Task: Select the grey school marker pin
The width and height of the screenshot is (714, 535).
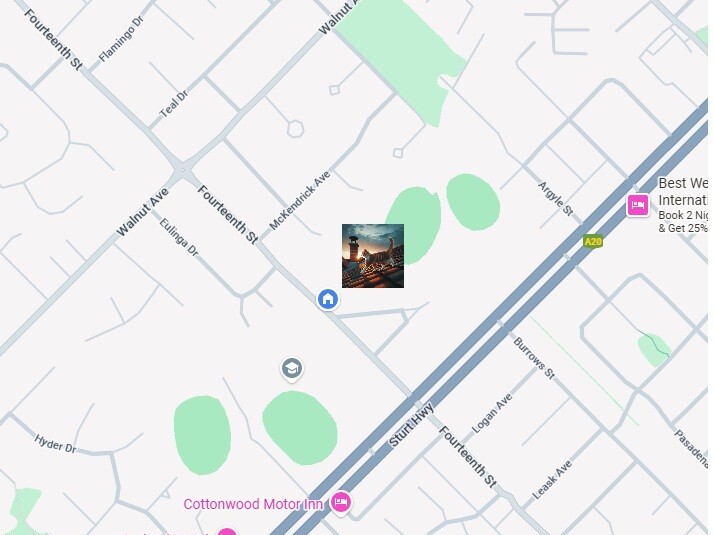Action: [x=291, y=369]
